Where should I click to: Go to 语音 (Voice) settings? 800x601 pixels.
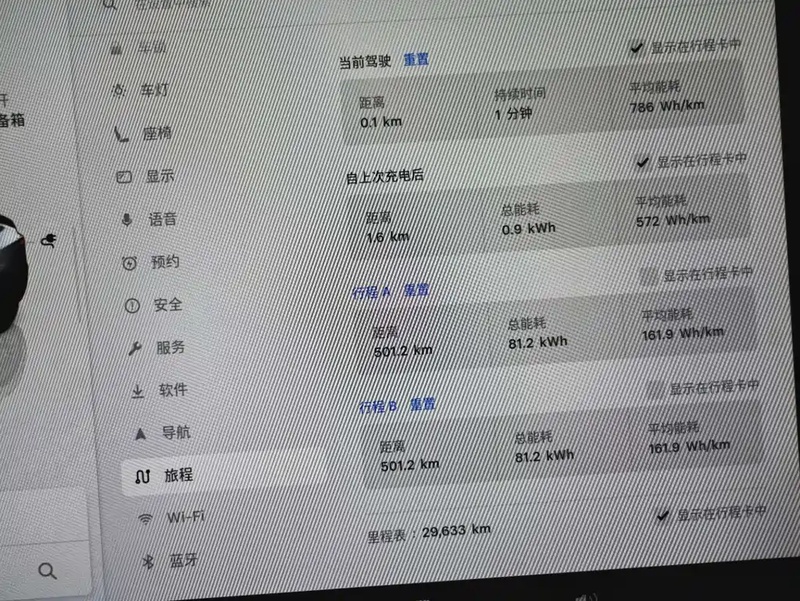pos(162,219)
